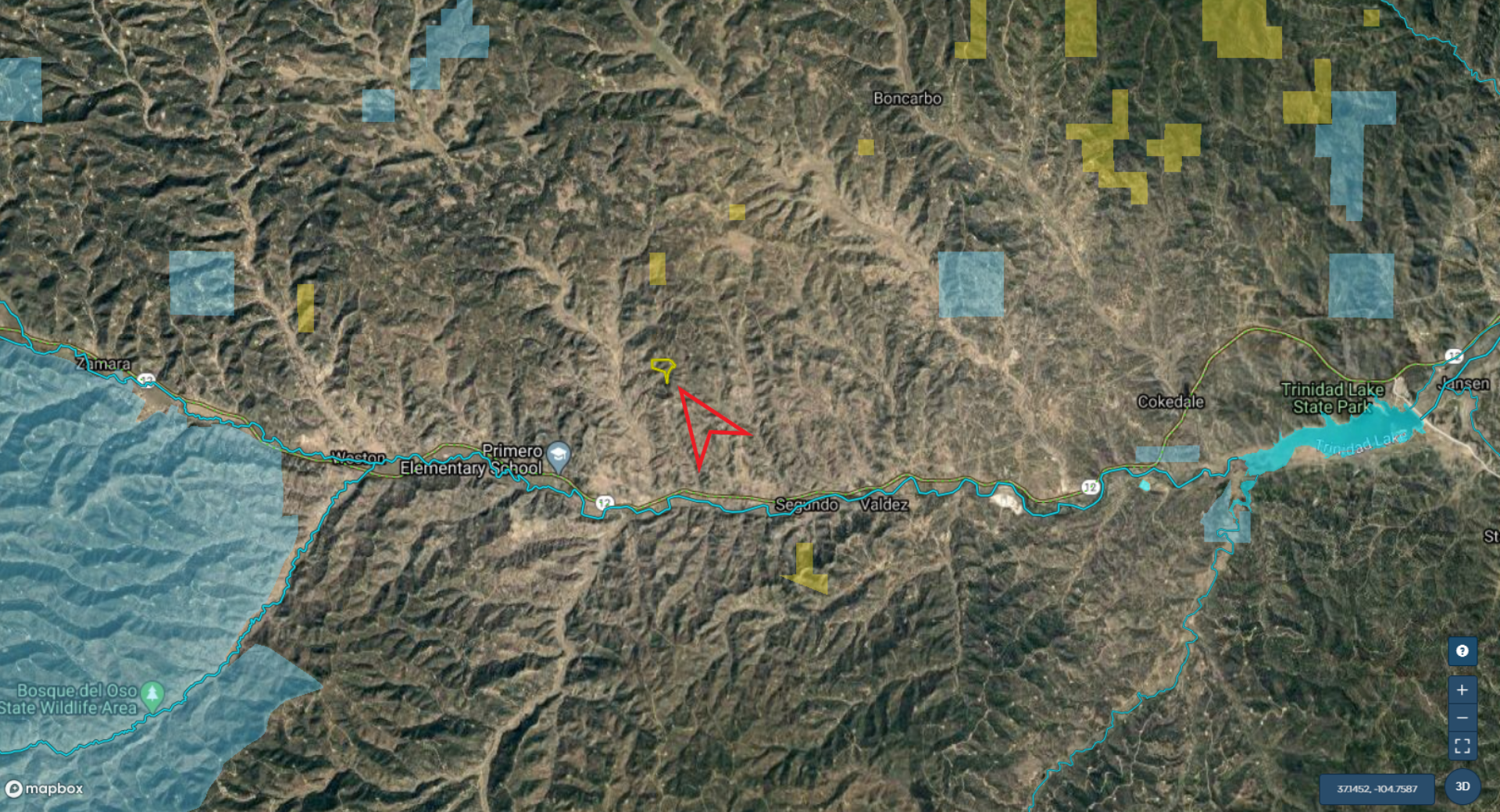Open the map help button

click(x=1462, y=651)
